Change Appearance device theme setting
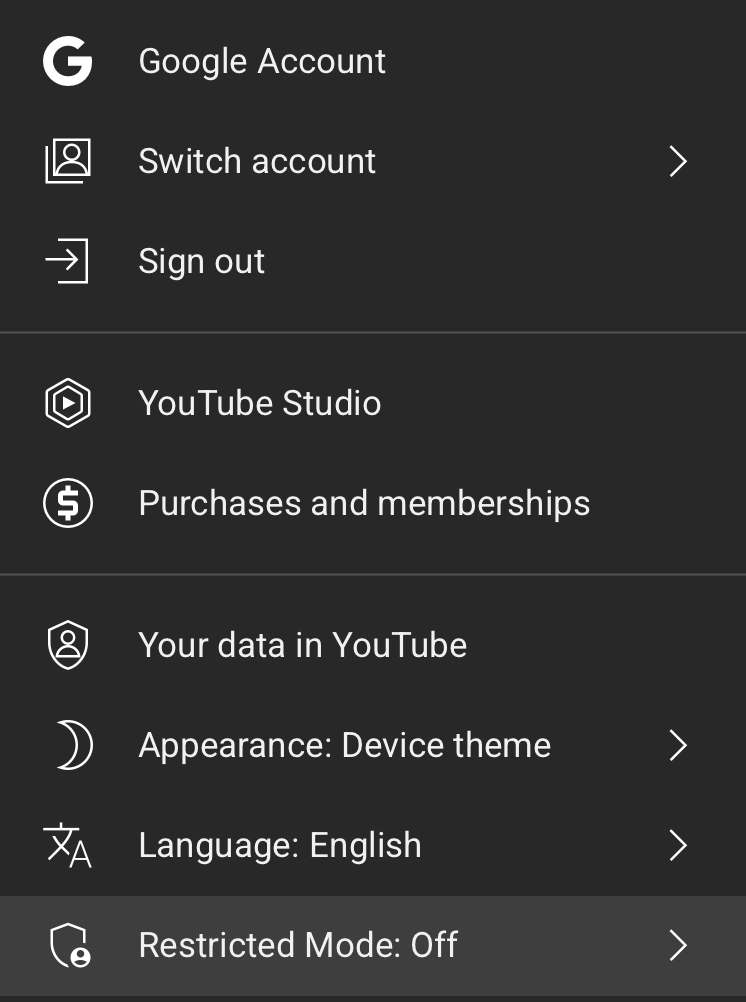This screenshot has width=746, height=1002. 344,745
